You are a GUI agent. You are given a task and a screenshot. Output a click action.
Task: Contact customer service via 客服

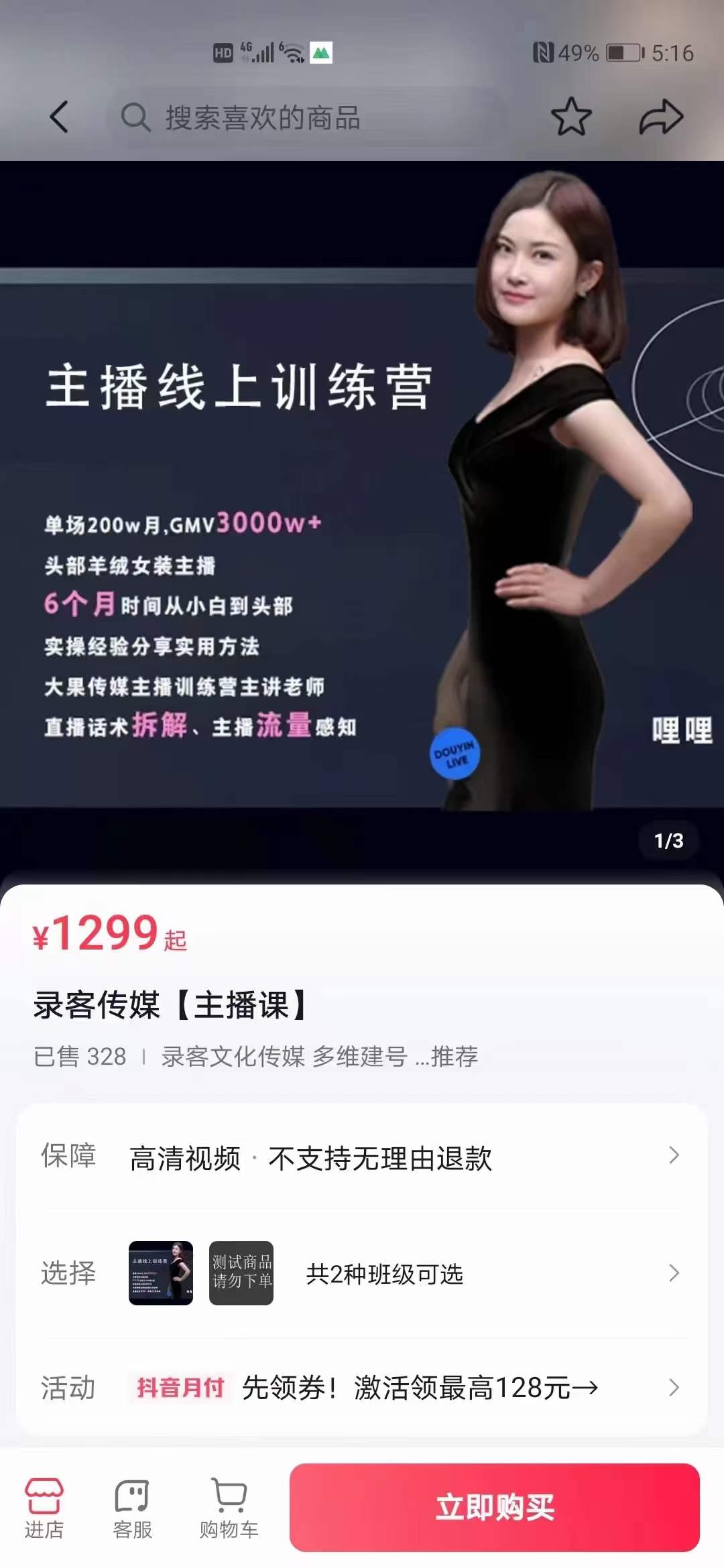132,1508
